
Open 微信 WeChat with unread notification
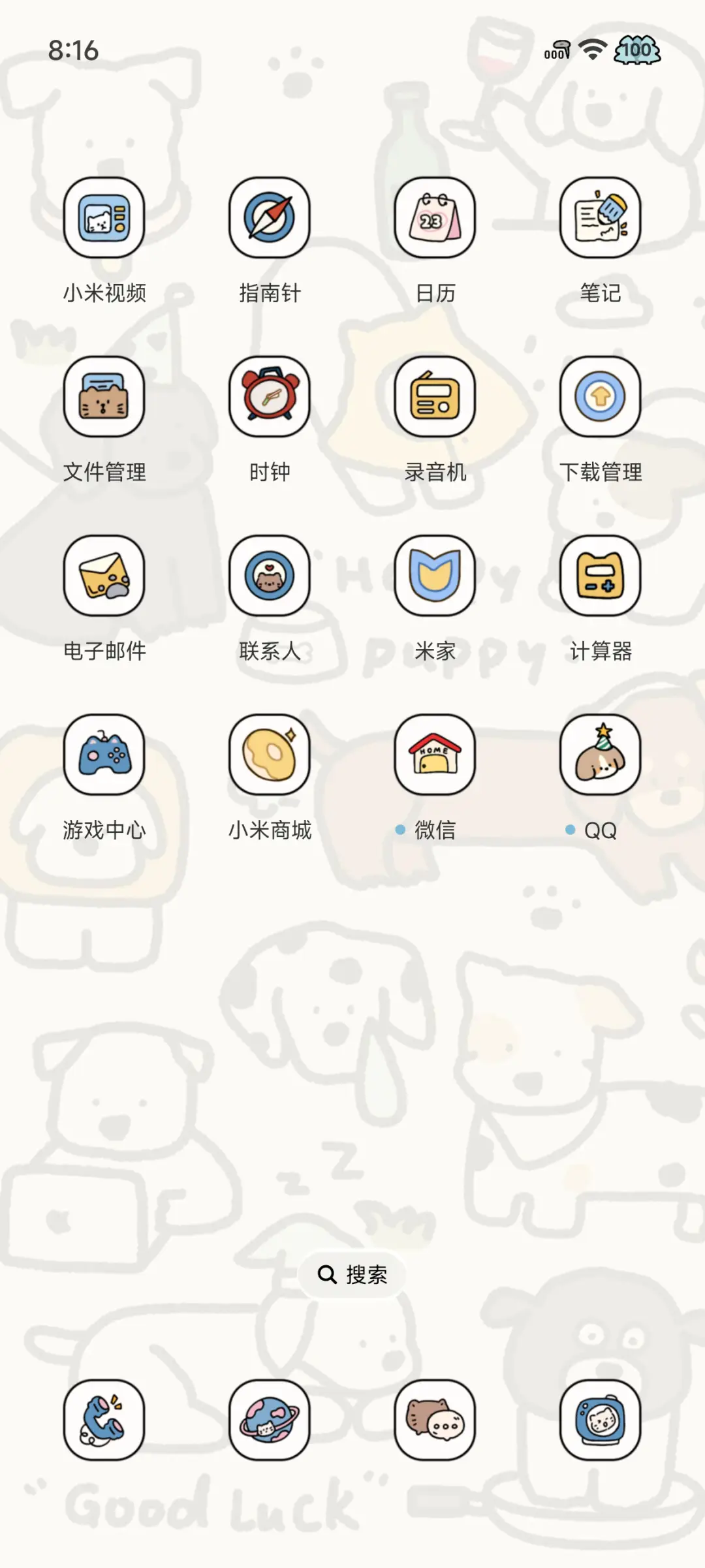click(x=435, y=756)
